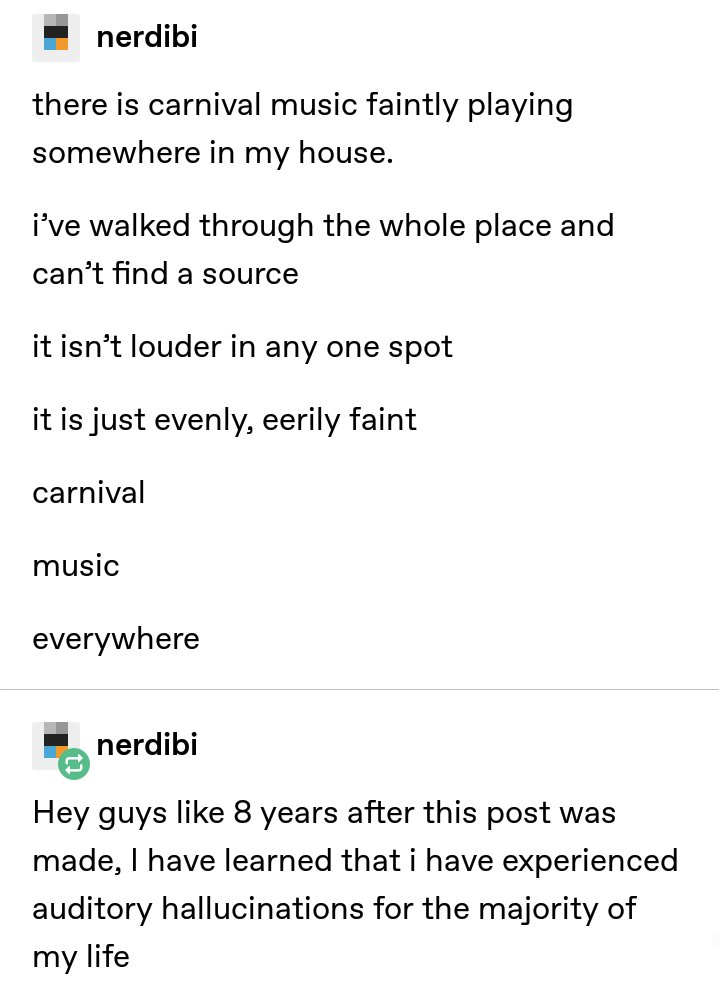719x982 pixels.
Task: Open the avatar with the green reblog badge
Action: (x=57, y=746)
